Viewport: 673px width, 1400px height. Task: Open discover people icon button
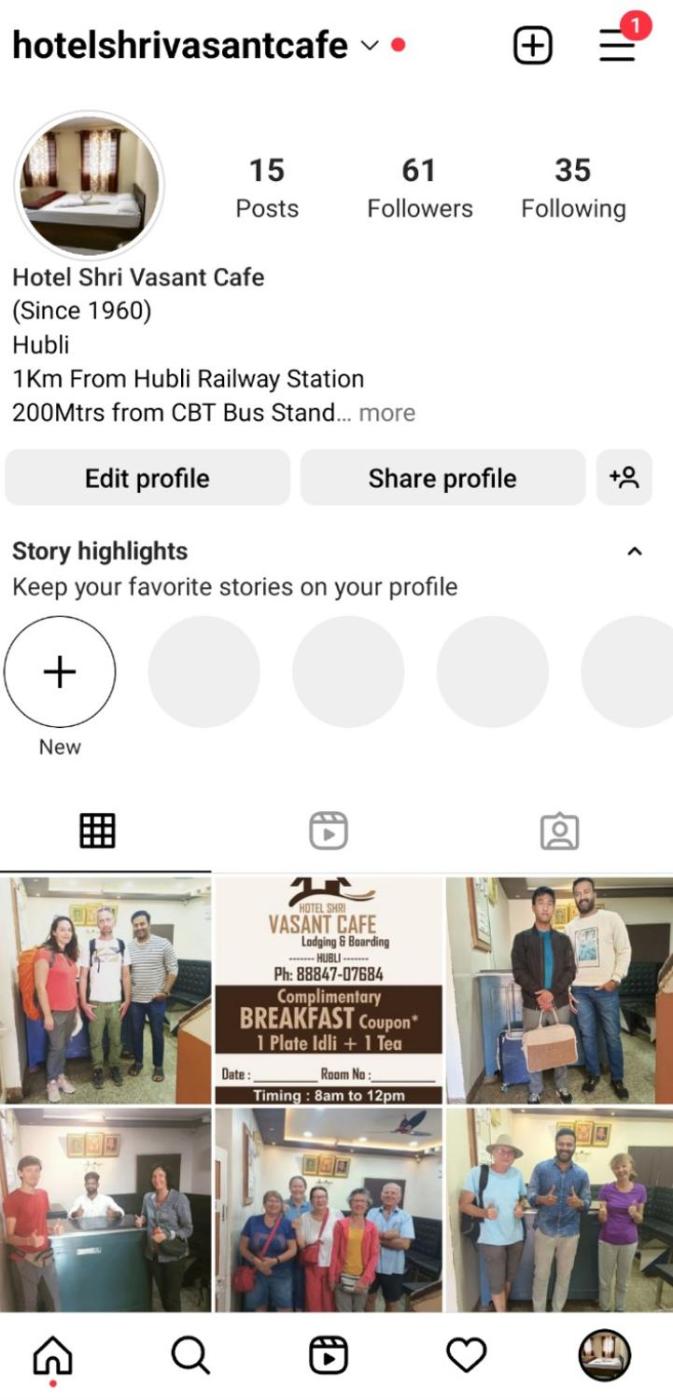pyautogui.click(x=624, y=478)
